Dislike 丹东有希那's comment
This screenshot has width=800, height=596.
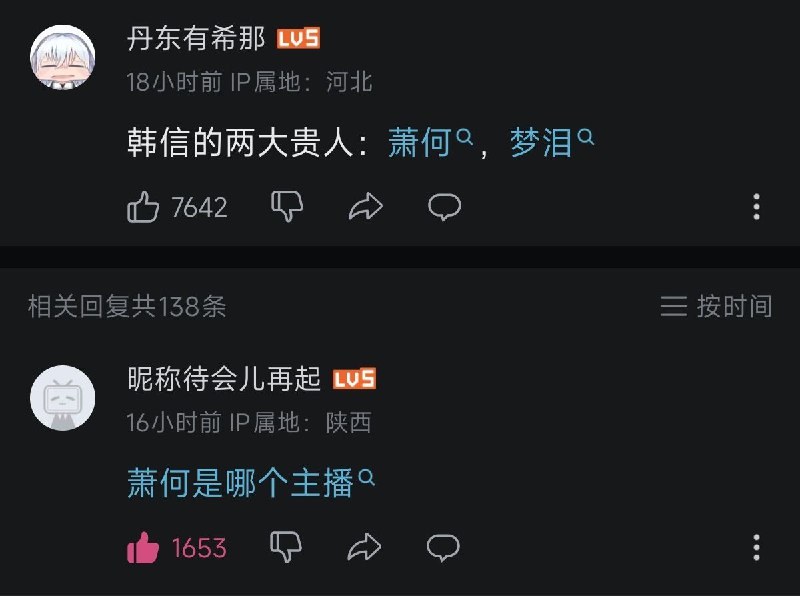(x=288, y=207)
